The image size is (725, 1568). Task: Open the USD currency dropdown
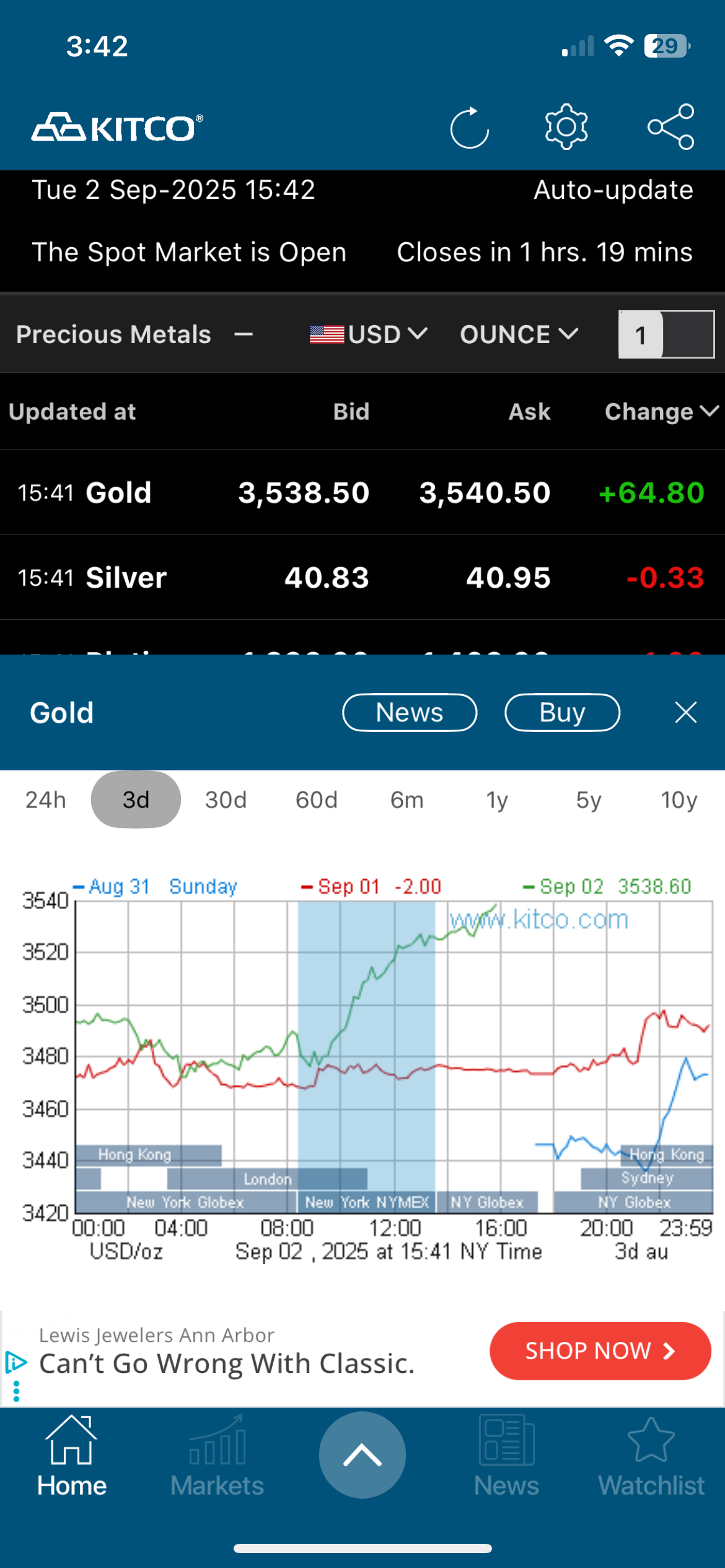(369, 334)
